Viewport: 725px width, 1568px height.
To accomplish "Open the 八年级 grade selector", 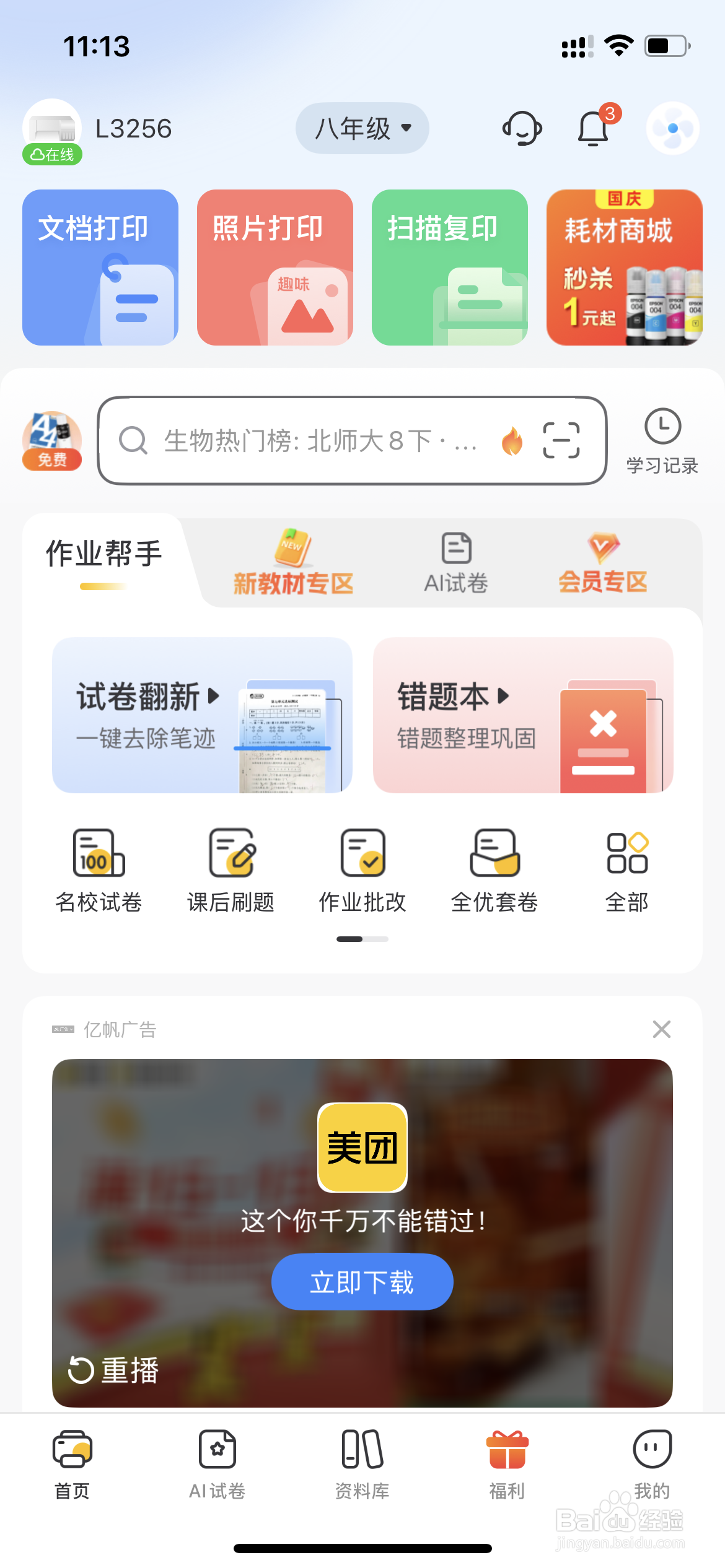I will [x=361, y=128].
